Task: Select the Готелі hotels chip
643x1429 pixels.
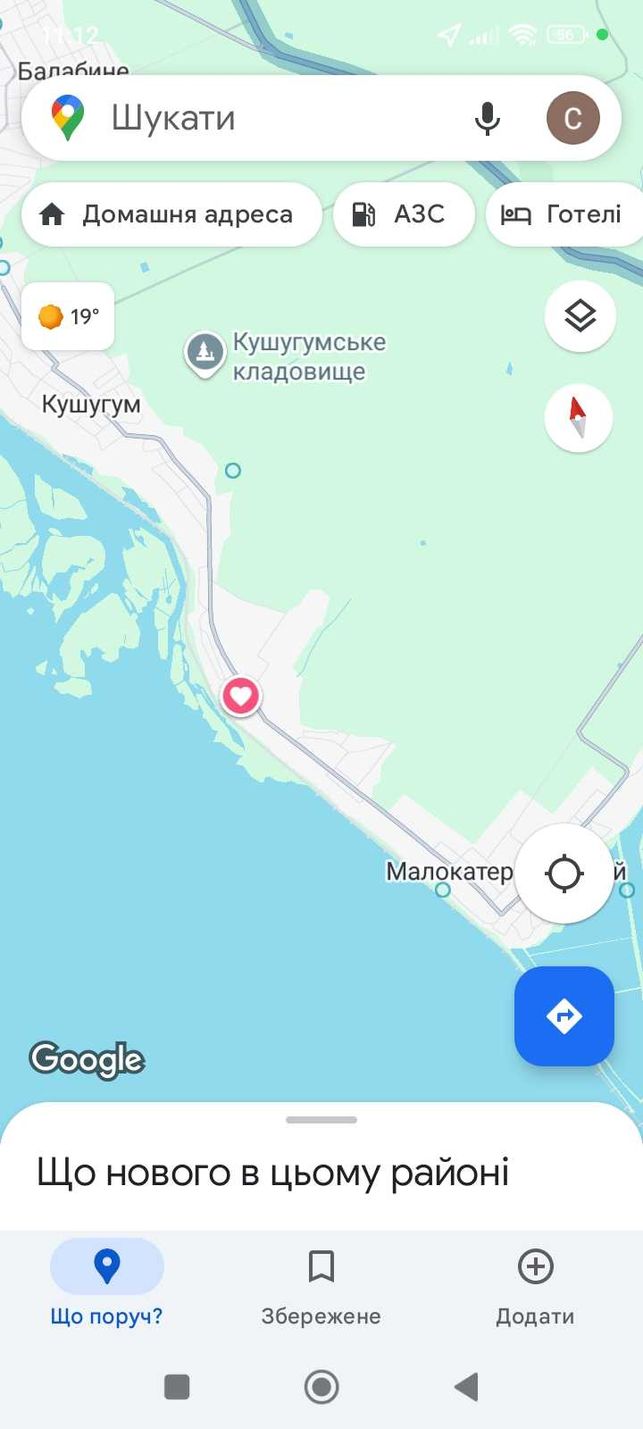Action: tap(564, 214)
